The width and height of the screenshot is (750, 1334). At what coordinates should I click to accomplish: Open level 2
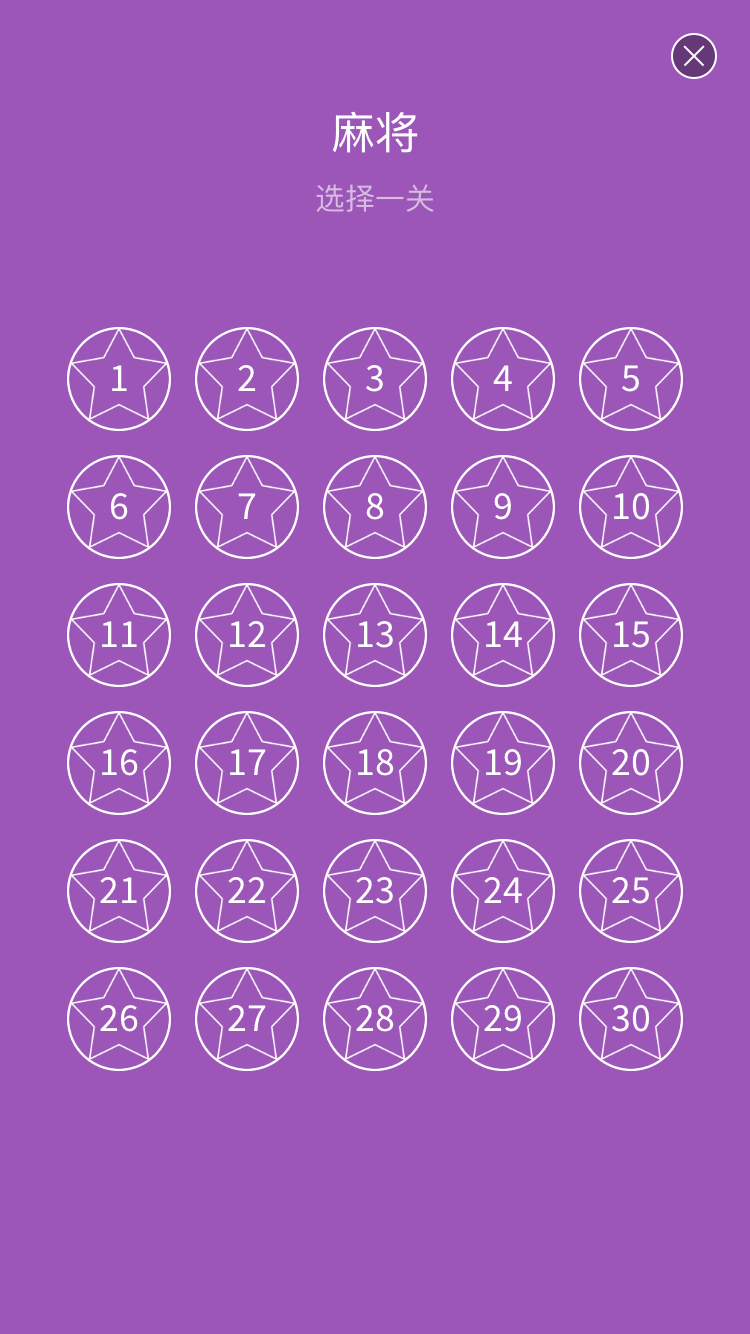(x=247, y=379)
